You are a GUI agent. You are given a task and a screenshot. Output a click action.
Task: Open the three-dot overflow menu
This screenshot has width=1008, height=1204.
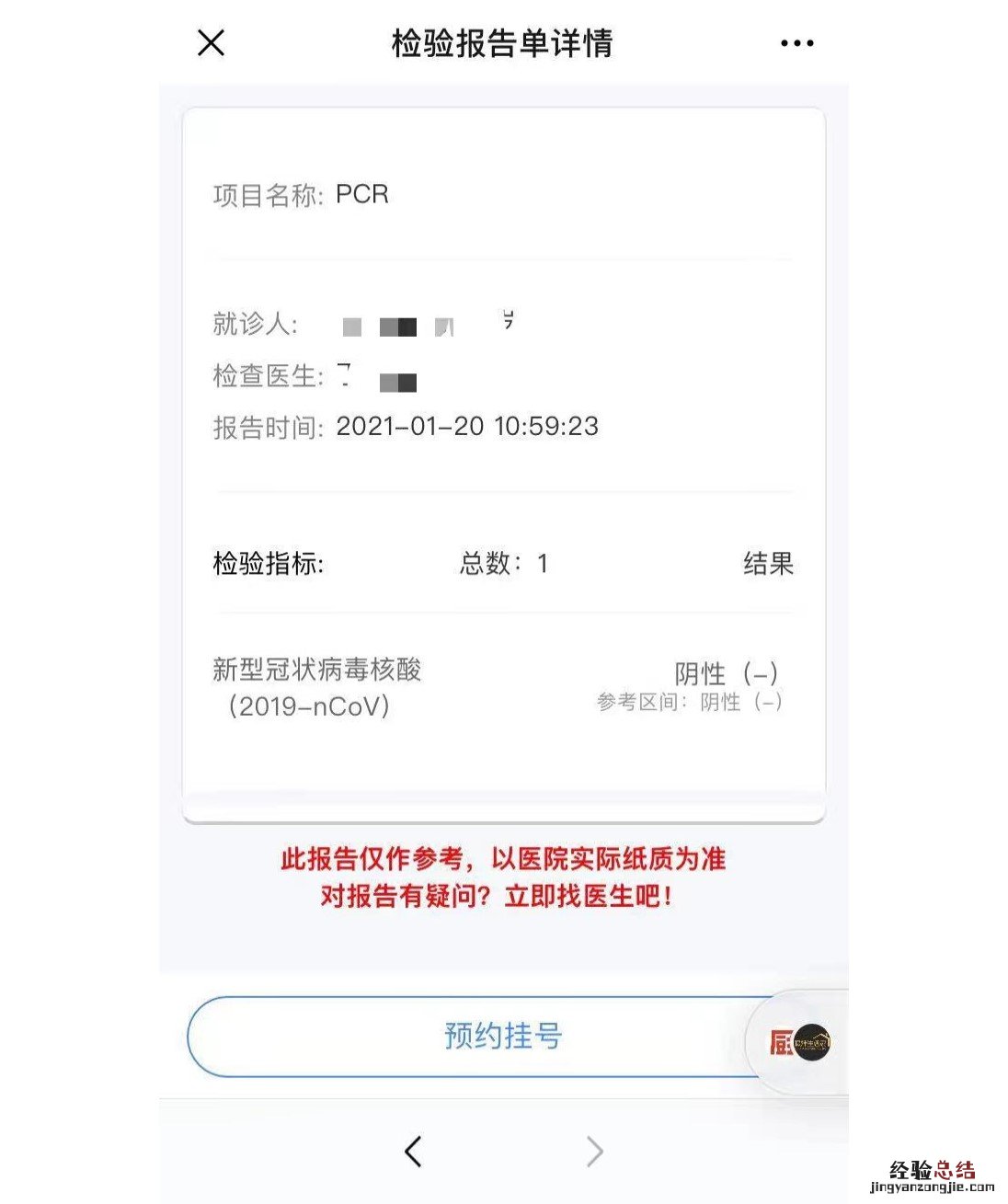796,43
